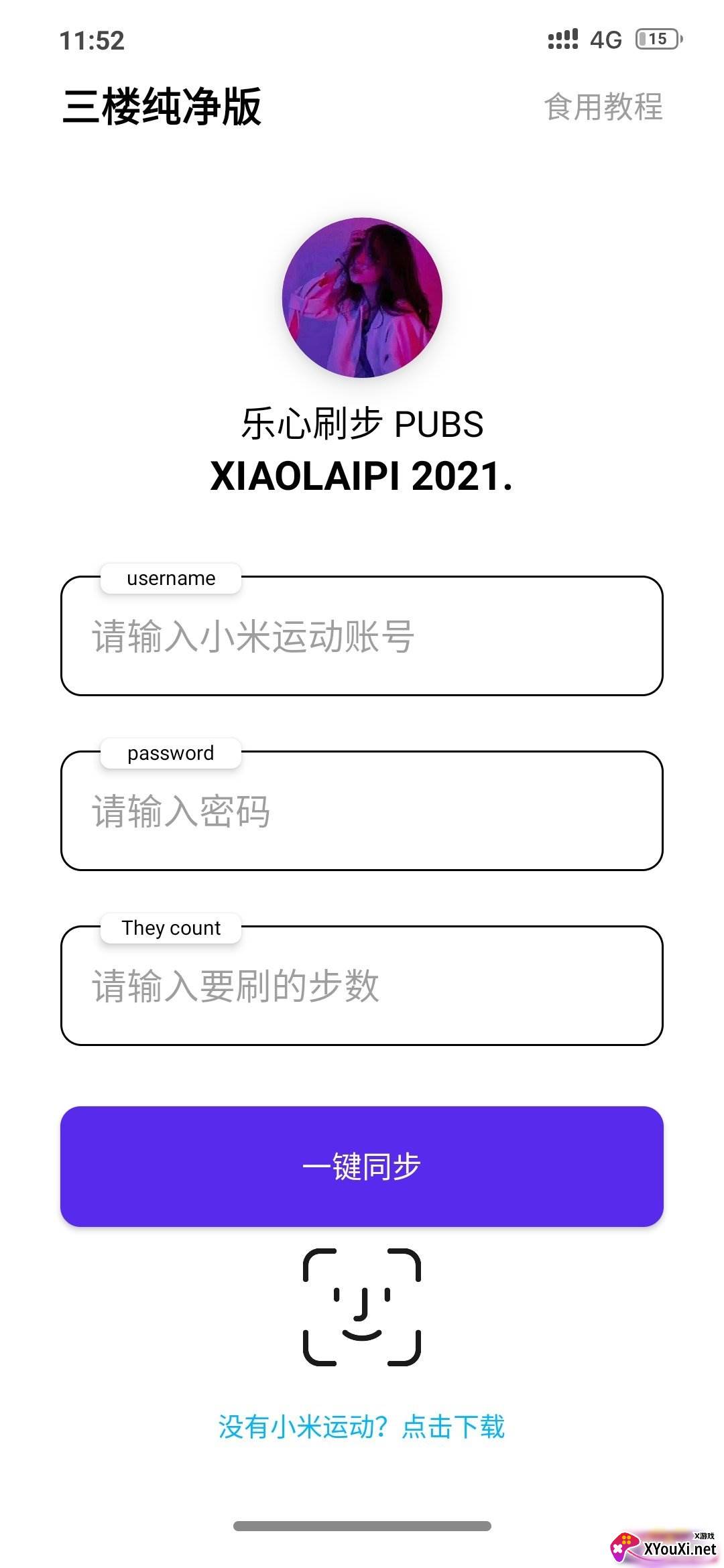Tap the face recognition icon
Screen dimensions: 724x1568
pos(362,1307)
